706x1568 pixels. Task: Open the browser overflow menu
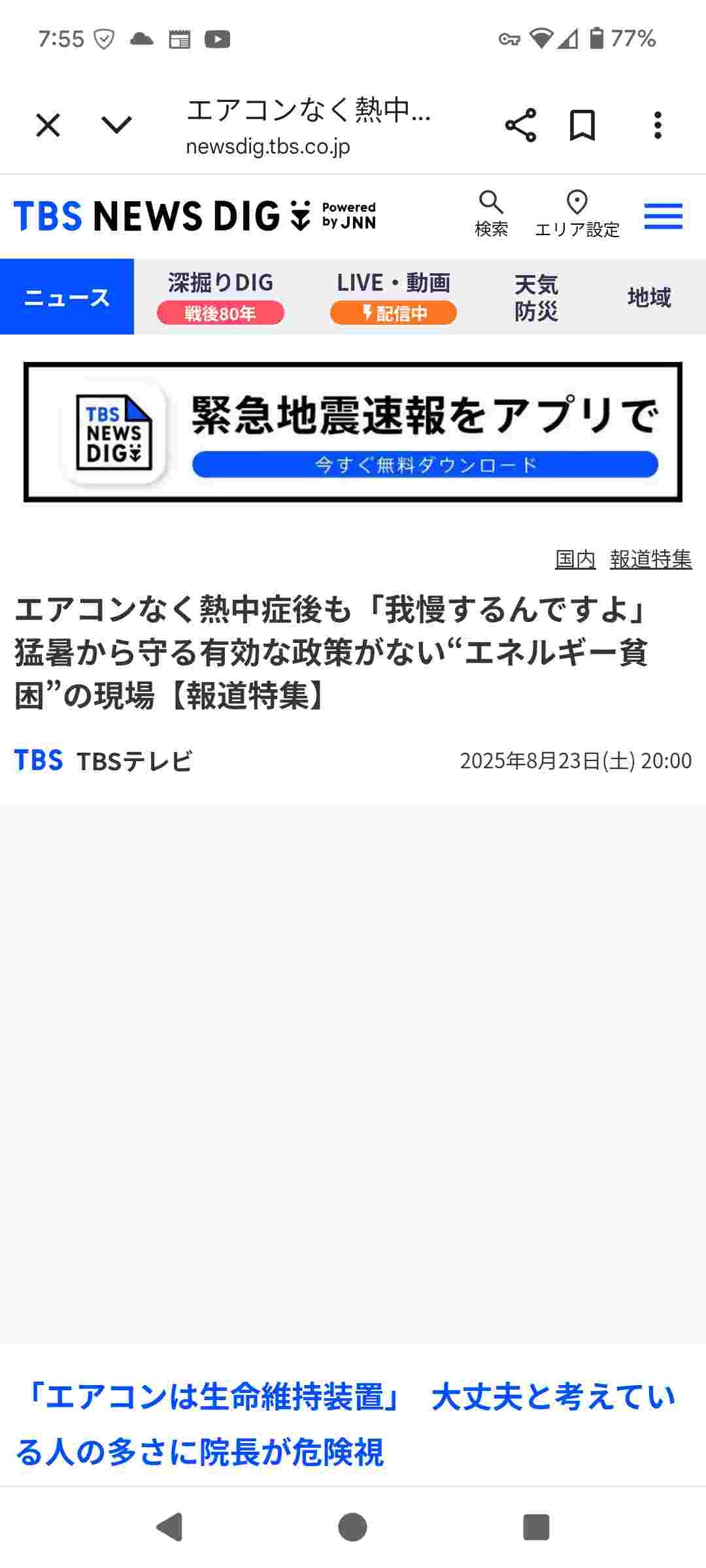(x=658, y=125)
